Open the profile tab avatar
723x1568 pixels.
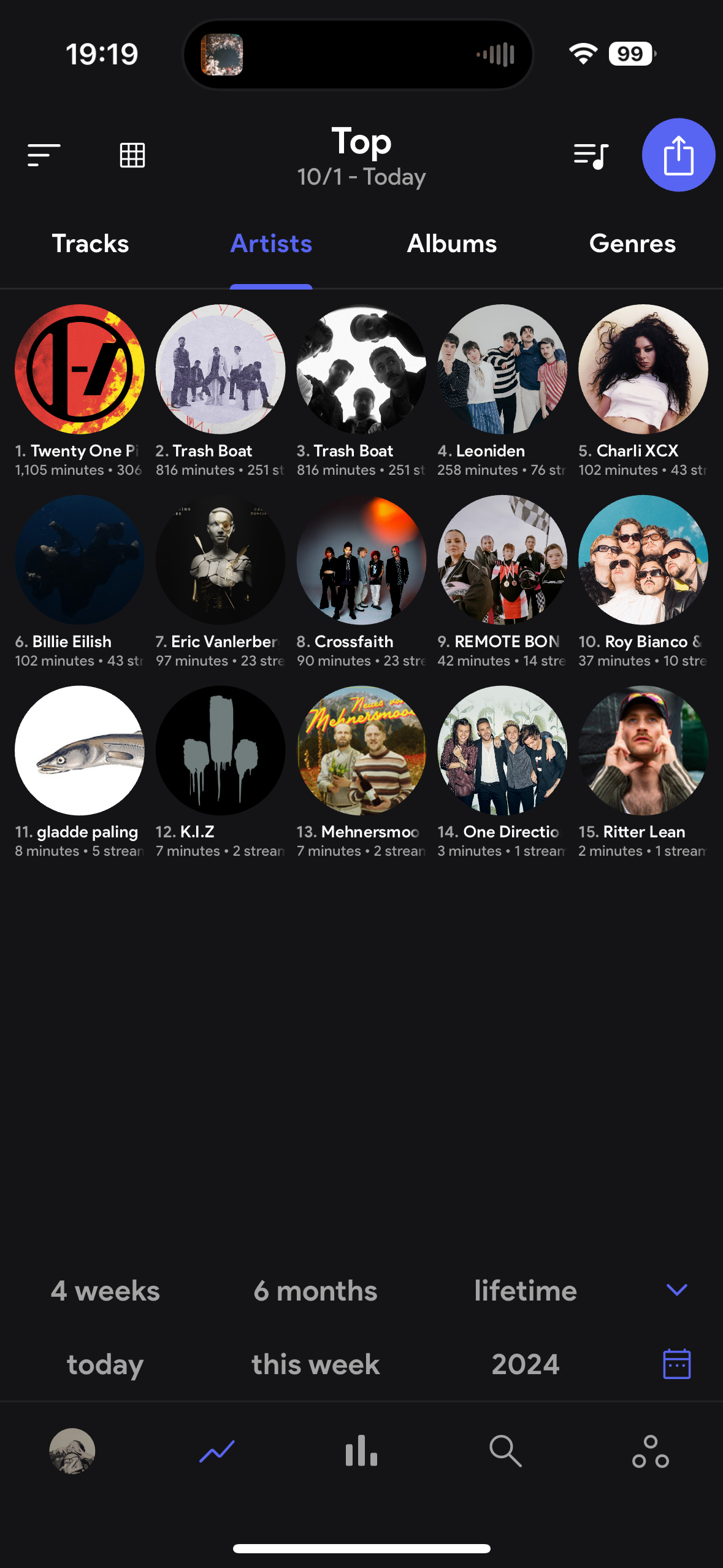[x=72, y=1451]
